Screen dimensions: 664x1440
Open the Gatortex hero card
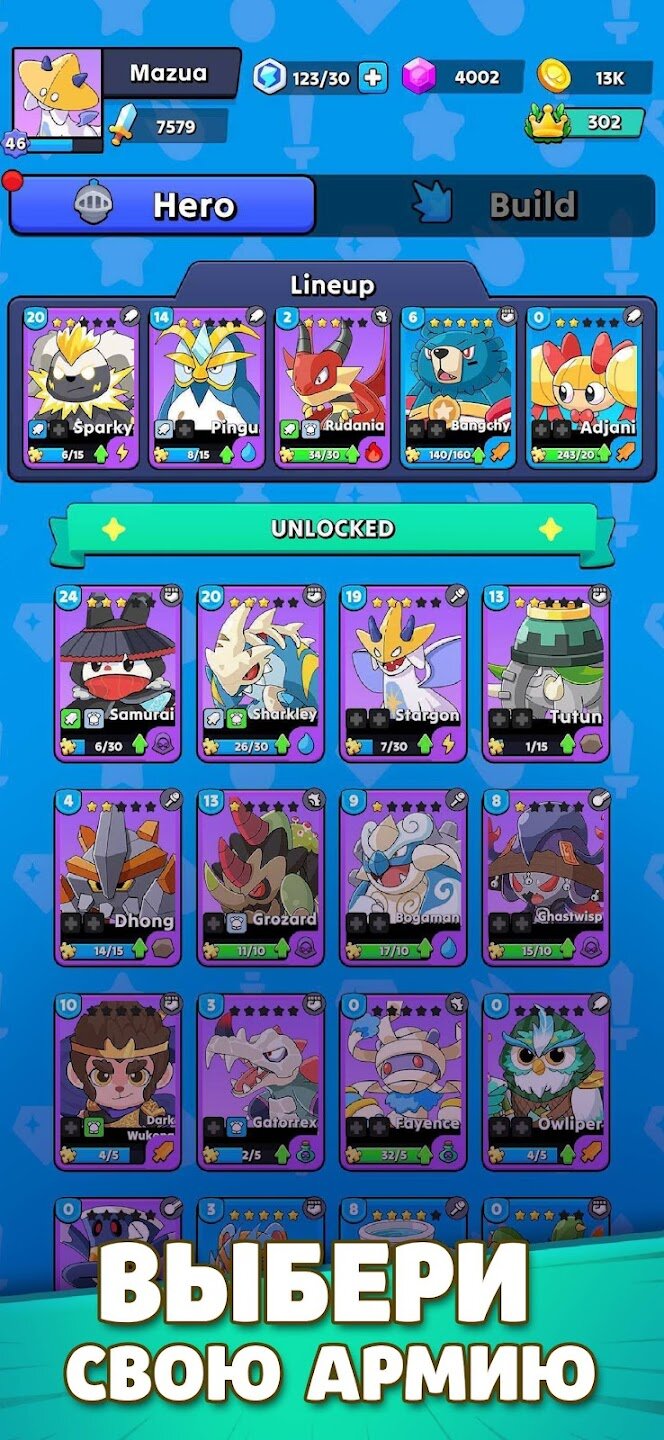[x=261, y=1081]
